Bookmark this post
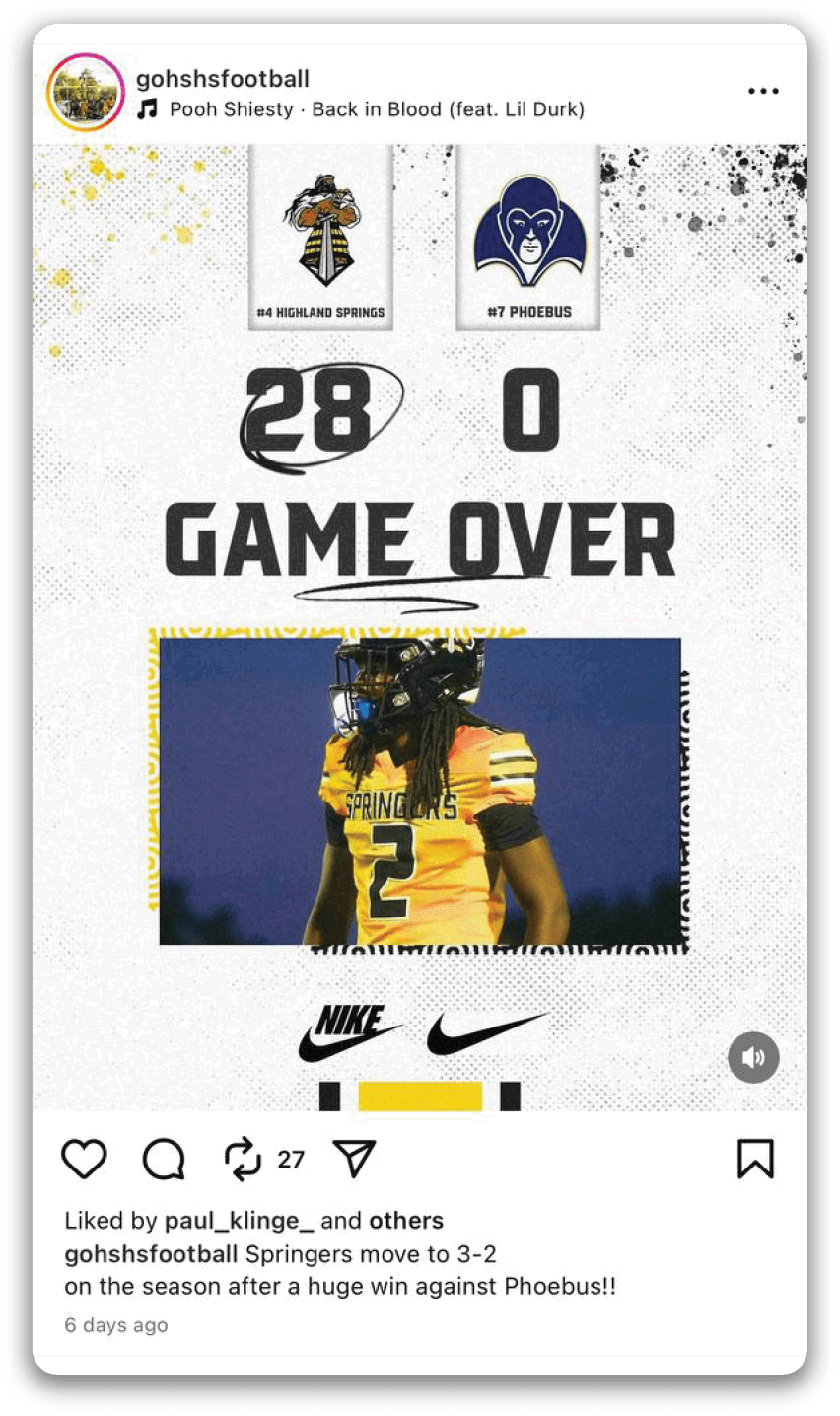 (x=756, y=1159)
